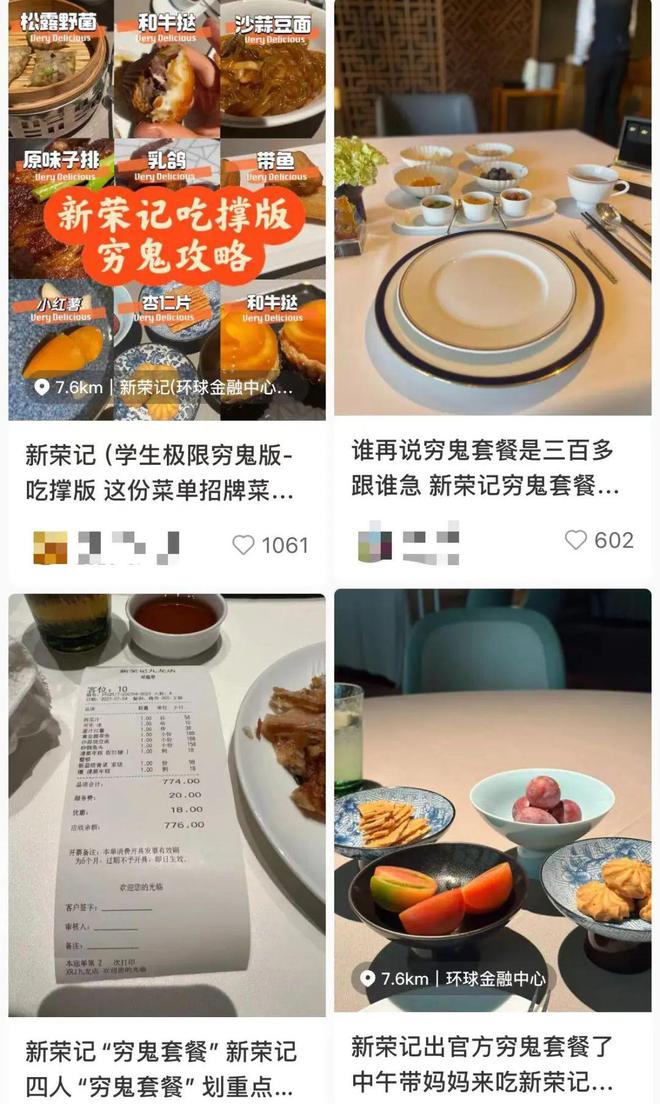Open the author avatar under the 谁再说穷鬼套餐 post
Image resolution: width=660 pixels, height=1104 pixels.
375,541
